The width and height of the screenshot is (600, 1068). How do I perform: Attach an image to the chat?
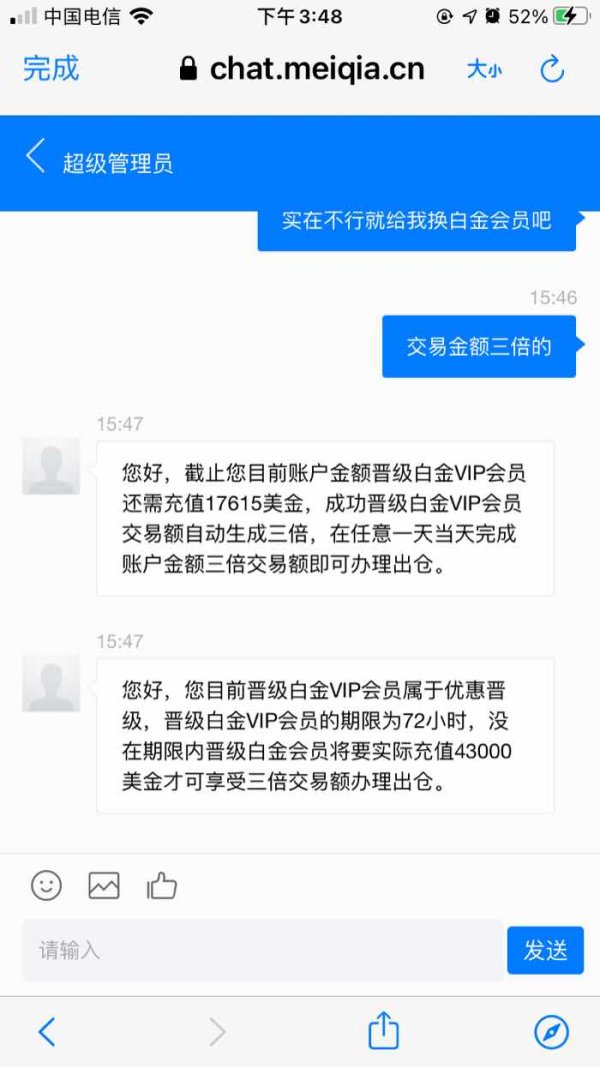pyautogui.click(x=104, y=885)
